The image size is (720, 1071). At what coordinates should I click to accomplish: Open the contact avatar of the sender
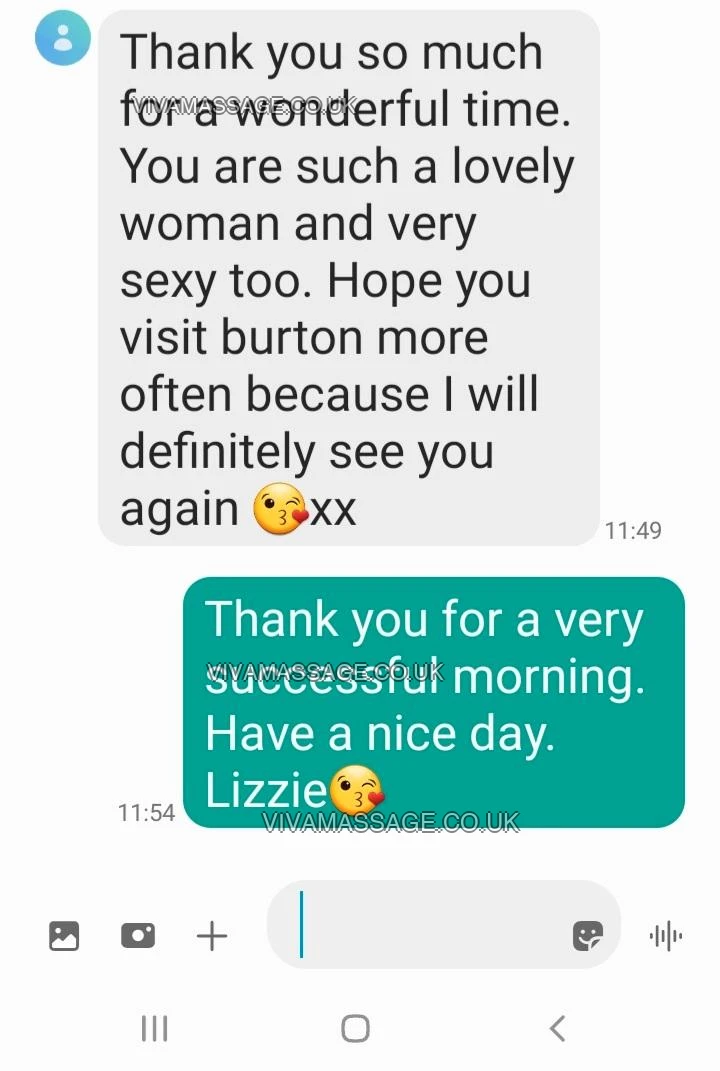[62, 38]
